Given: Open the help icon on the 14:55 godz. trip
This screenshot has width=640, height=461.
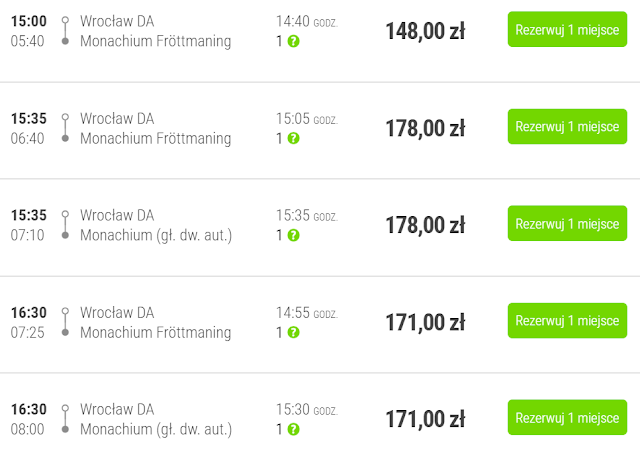Looking at the screenshot, I should 293,333.
